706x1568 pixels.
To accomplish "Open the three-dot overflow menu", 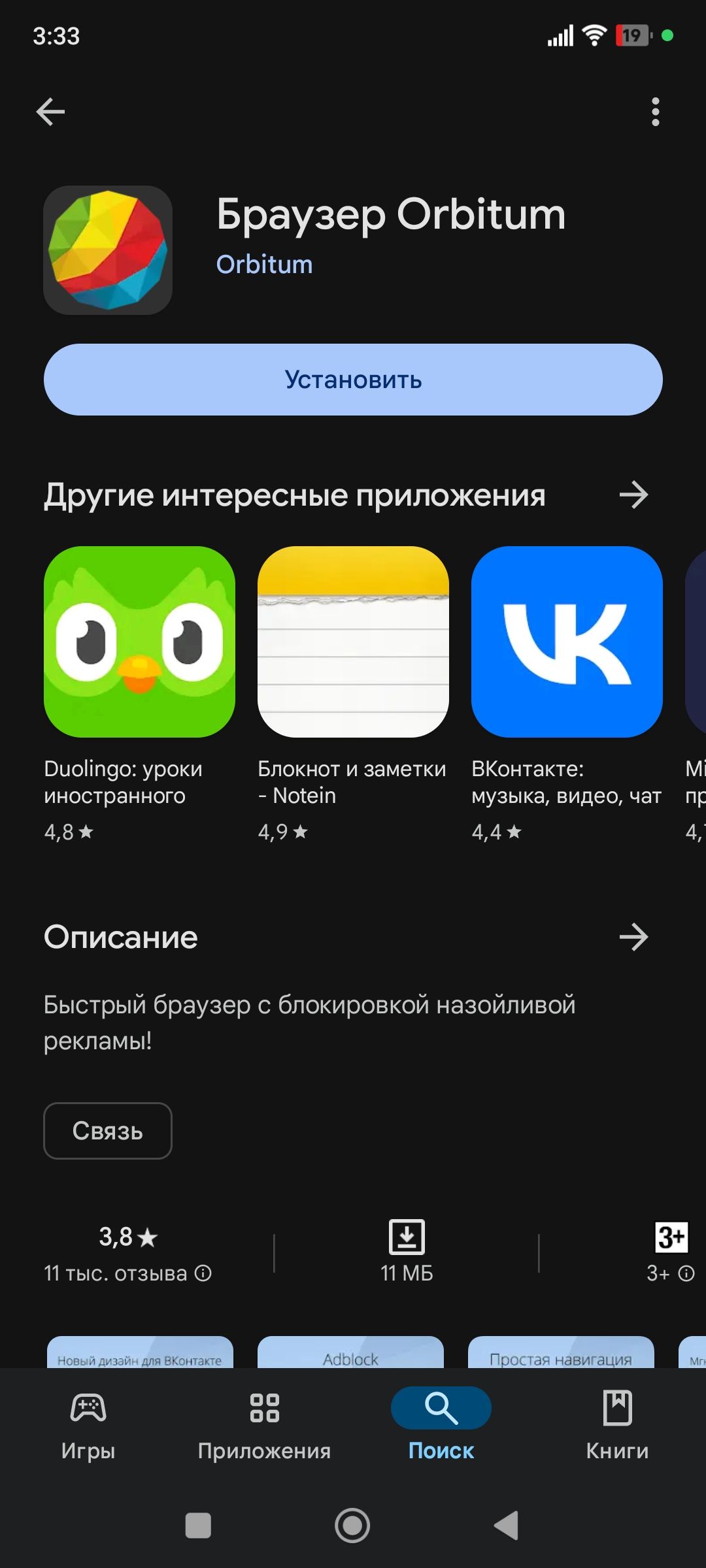I will coord(655,112).
